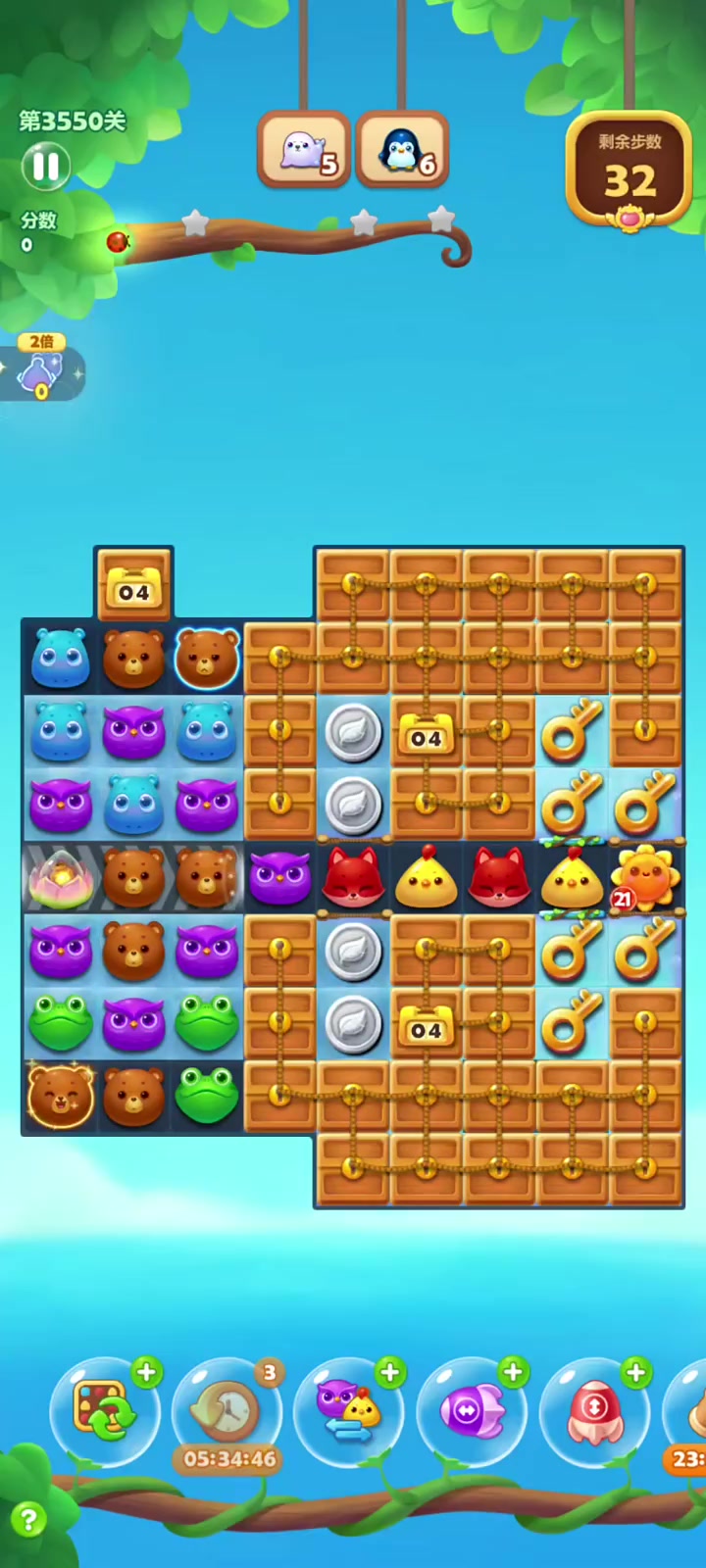
Task: Use the clock extra-steps booster
Action: pyautogui.click(x=227, y=1411)
